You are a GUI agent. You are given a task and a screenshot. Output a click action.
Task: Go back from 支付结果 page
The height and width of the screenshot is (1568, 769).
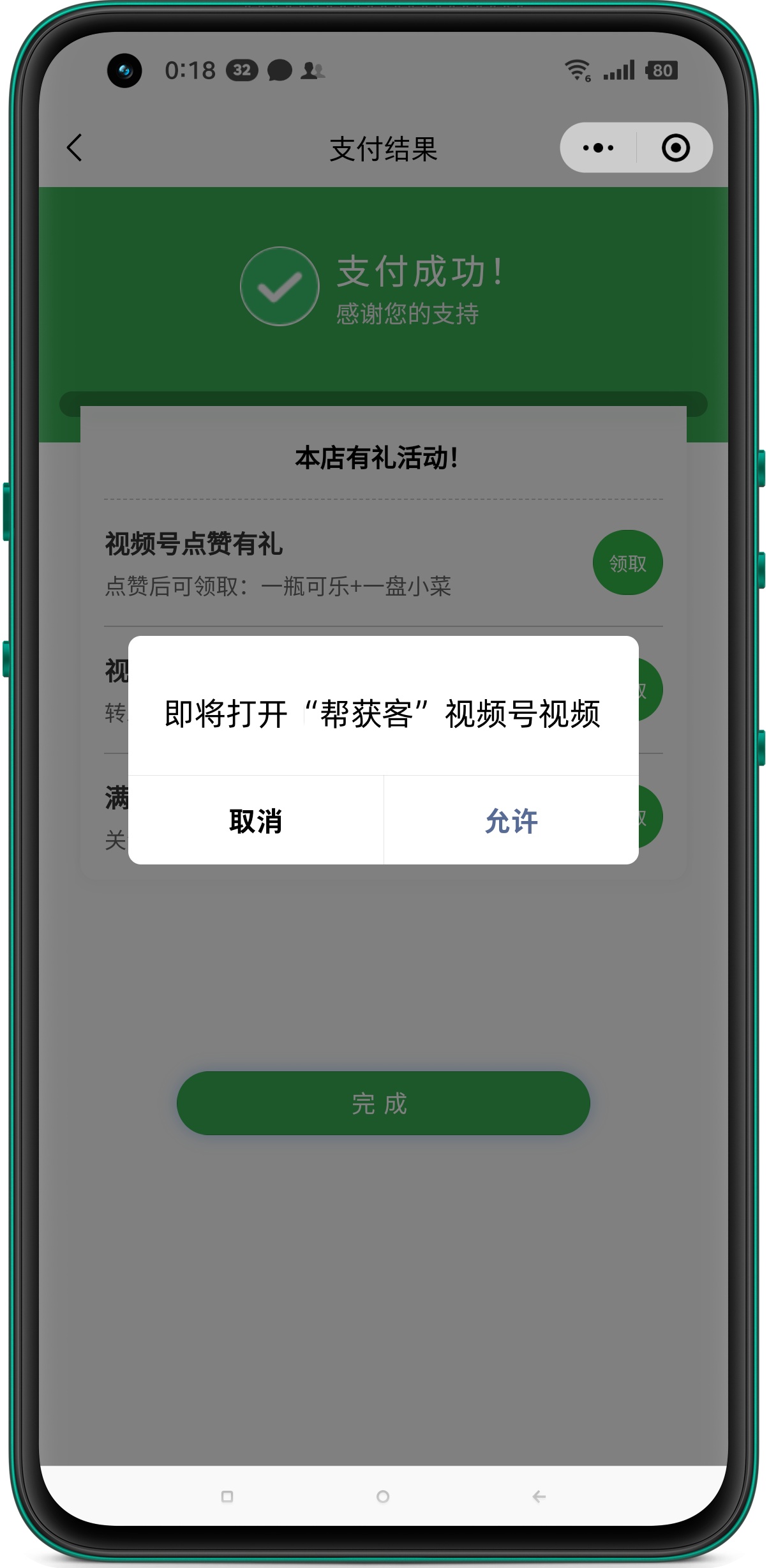[x=75, y=147]
